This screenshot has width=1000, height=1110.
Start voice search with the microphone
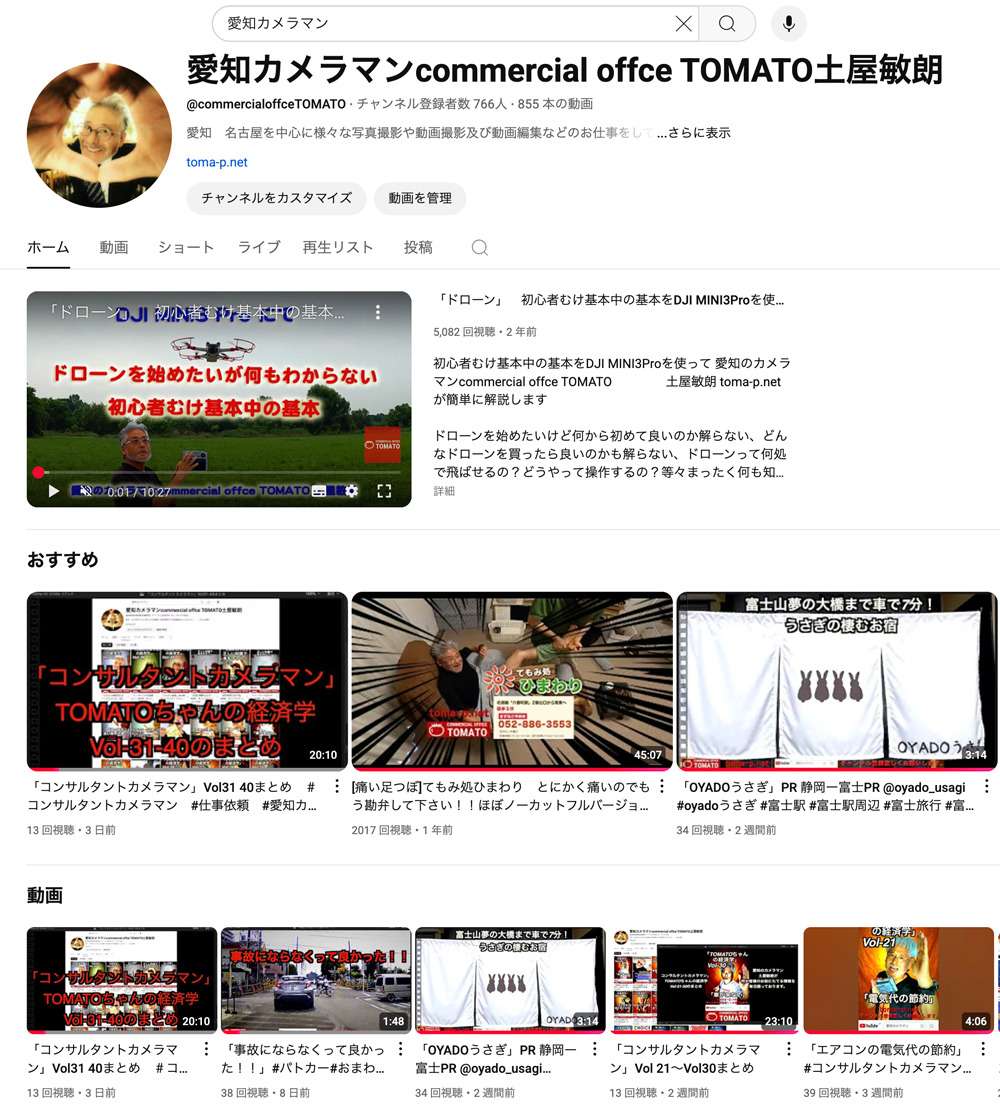[789, 23]
